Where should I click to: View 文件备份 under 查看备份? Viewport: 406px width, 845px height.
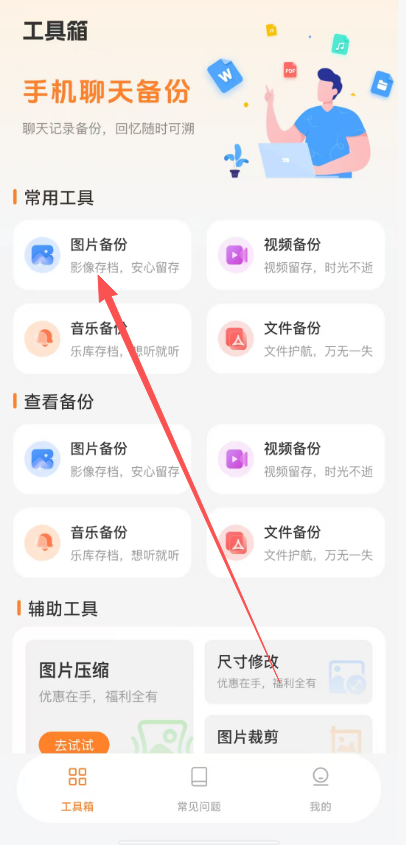[295, 543]
